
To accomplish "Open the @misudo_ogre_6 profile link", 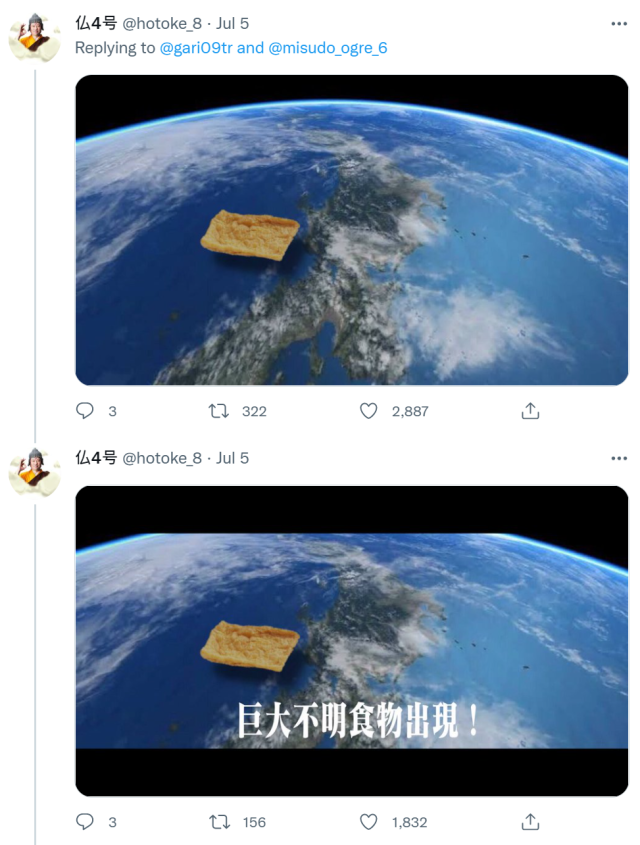I will [x=328, y=47].
